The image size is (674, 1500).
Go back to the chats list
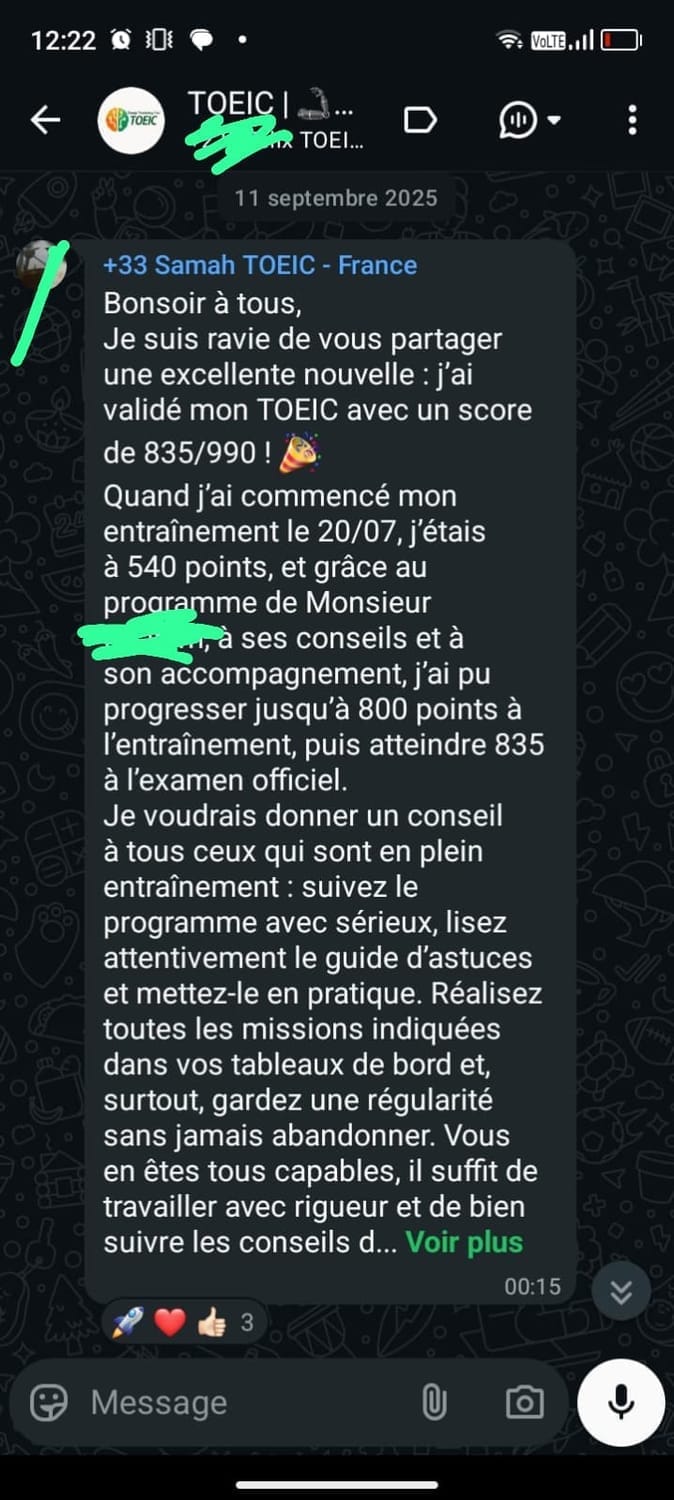(x=45, y=121)
